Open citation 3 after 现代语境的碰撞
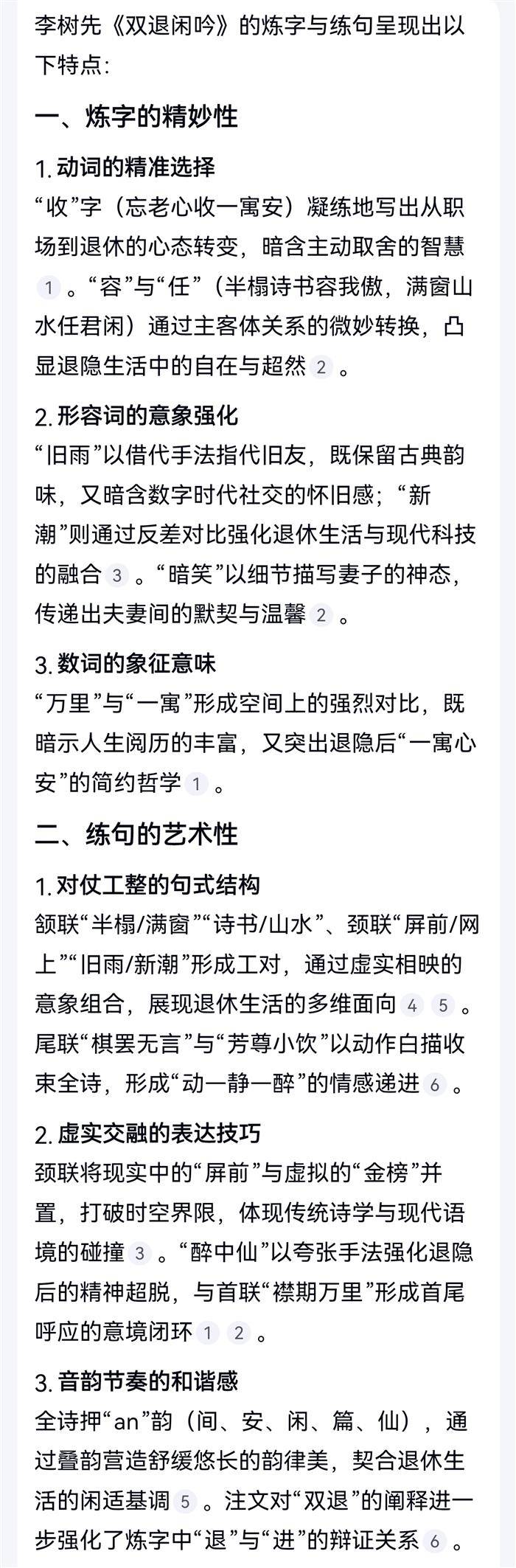 139,1253
